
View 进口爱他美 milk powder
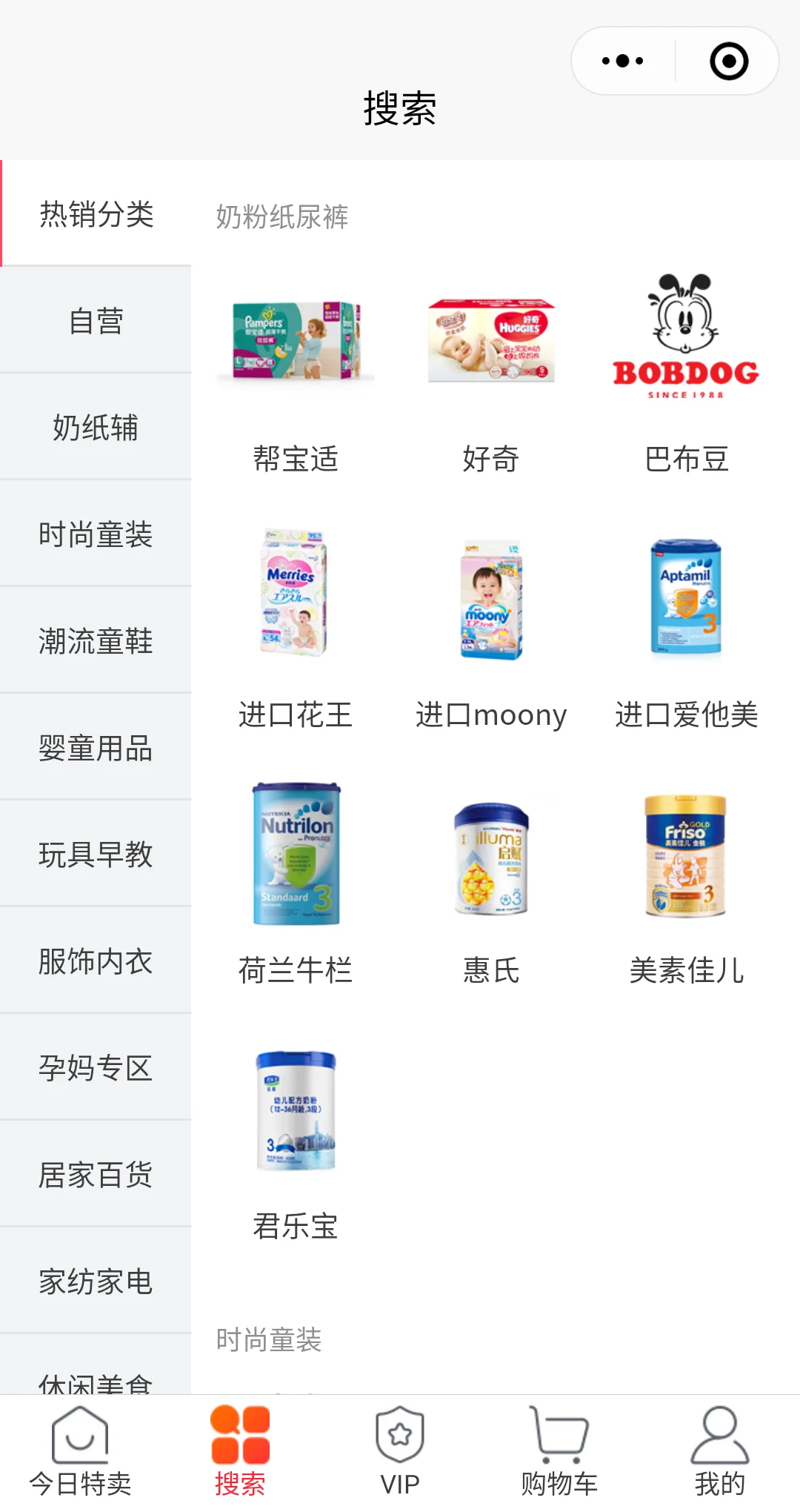tap(686, 630)
